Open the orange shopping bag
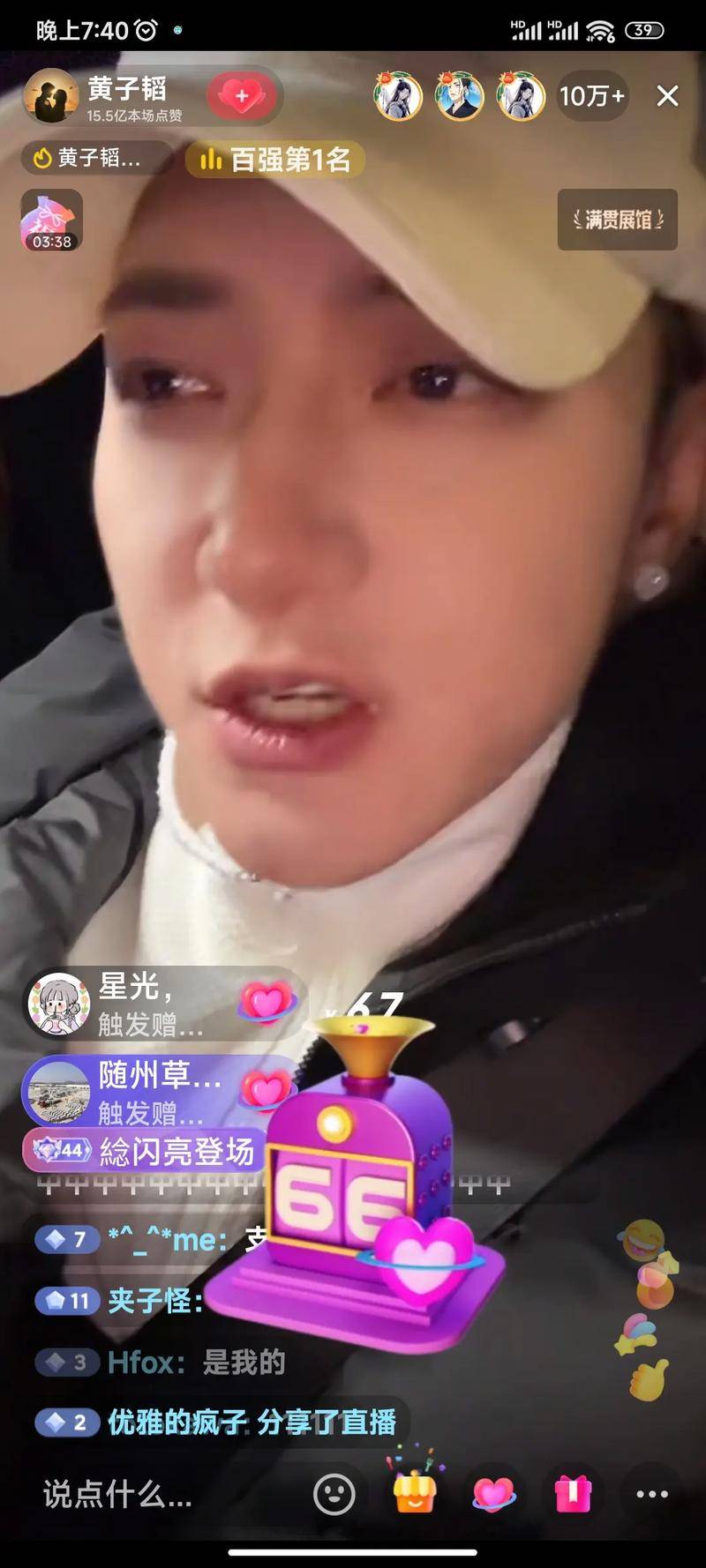Viewport: 706px width, 1568px height. (414, 1492)
